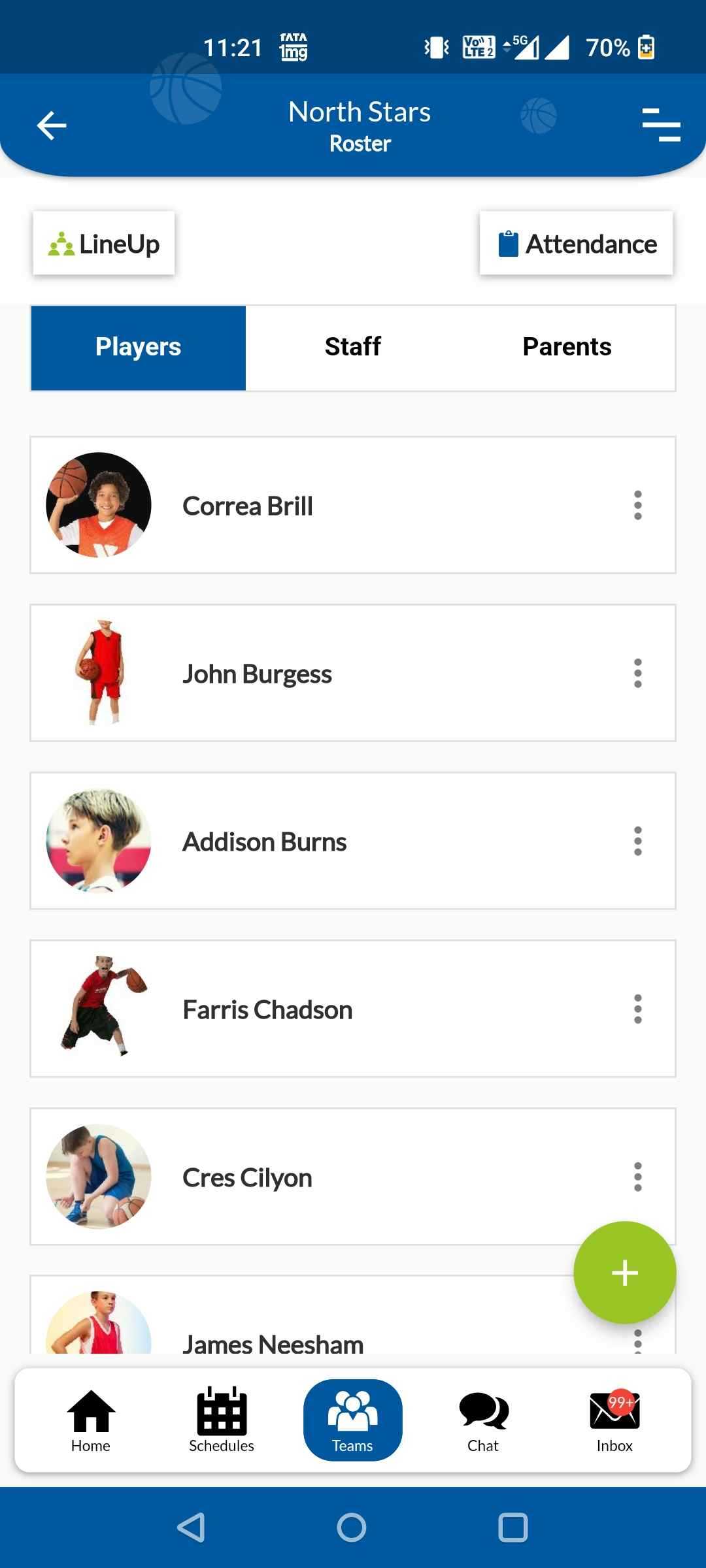Open Addison Burns's player profile
The height and width of the screenshot is (1568, 706).
pos(264,842)
